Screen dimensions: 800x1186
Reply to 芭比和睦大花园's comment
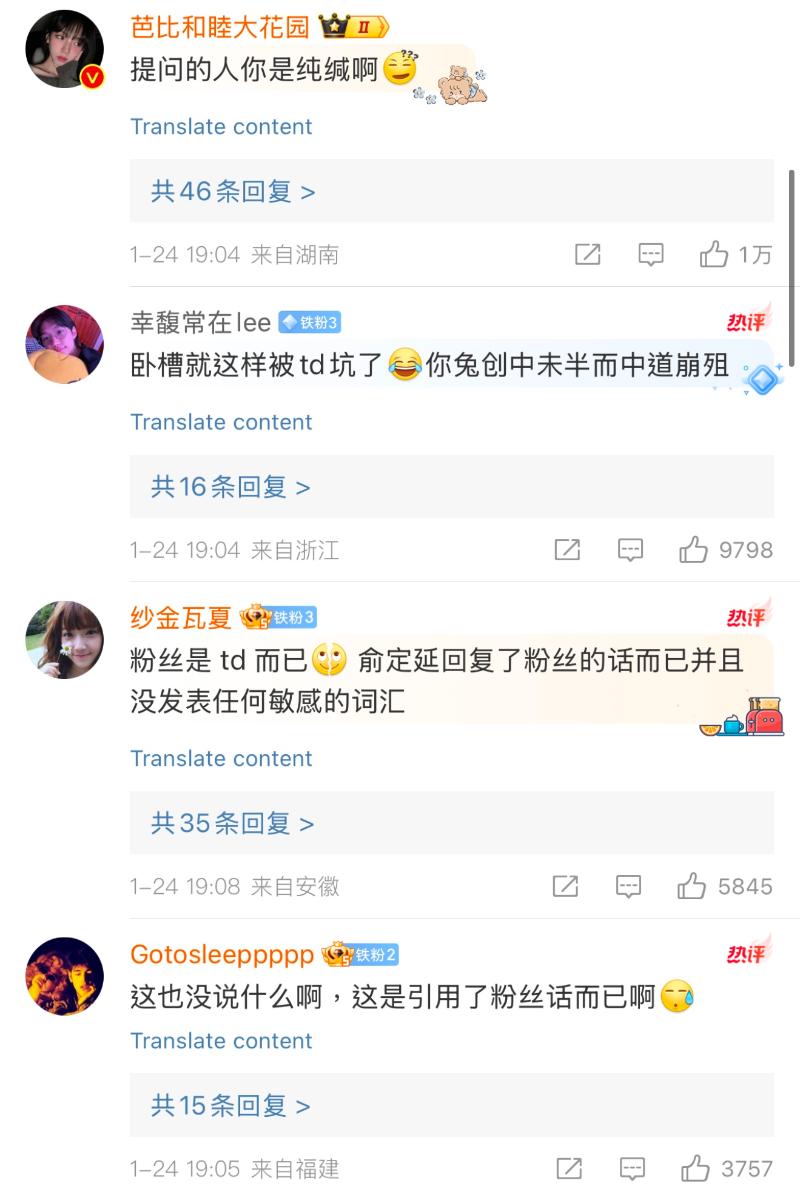click(x=651, y=255)
